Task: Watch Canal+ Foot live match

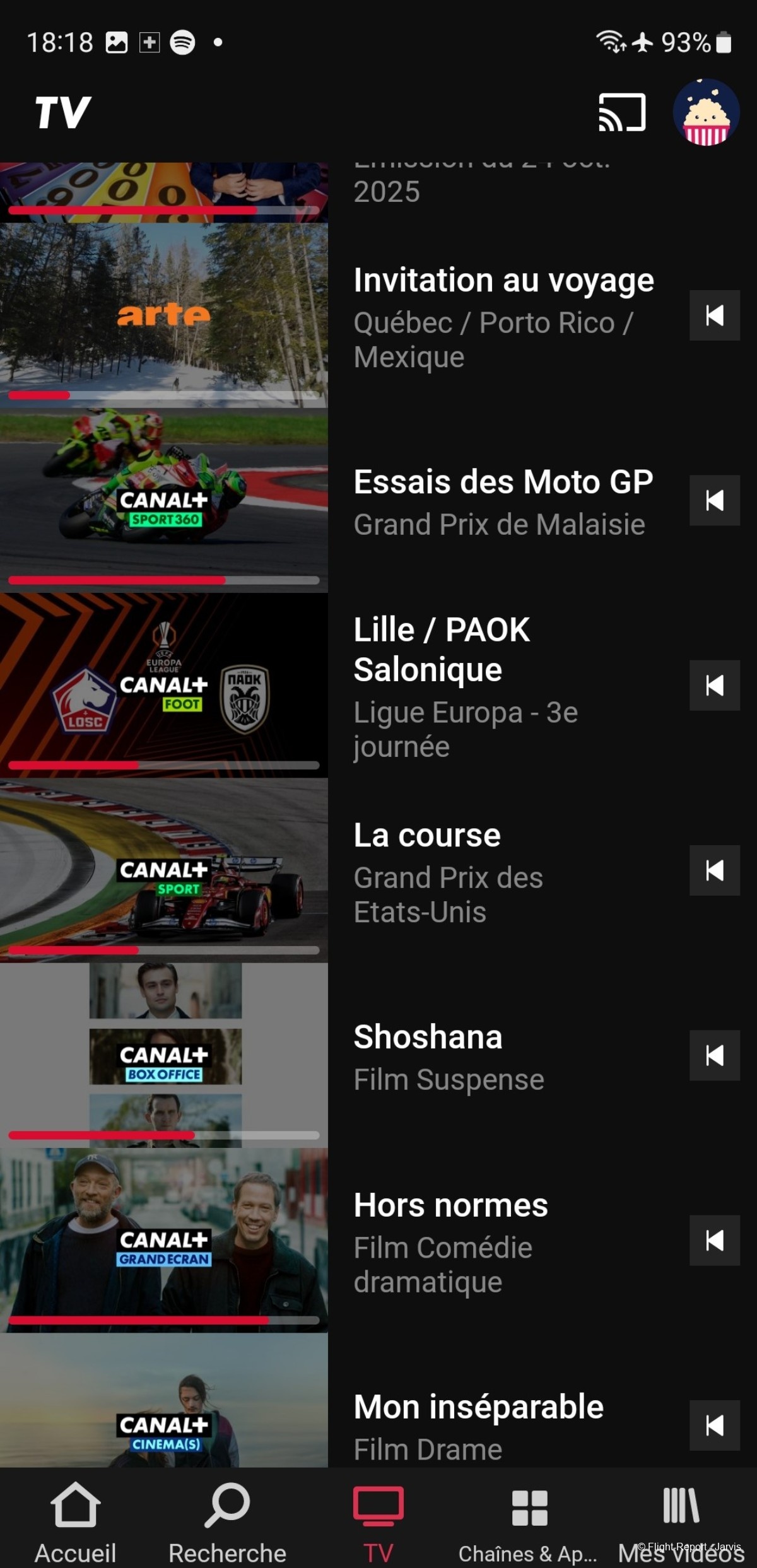Action: pyautogui.click(x=164, y=686)
